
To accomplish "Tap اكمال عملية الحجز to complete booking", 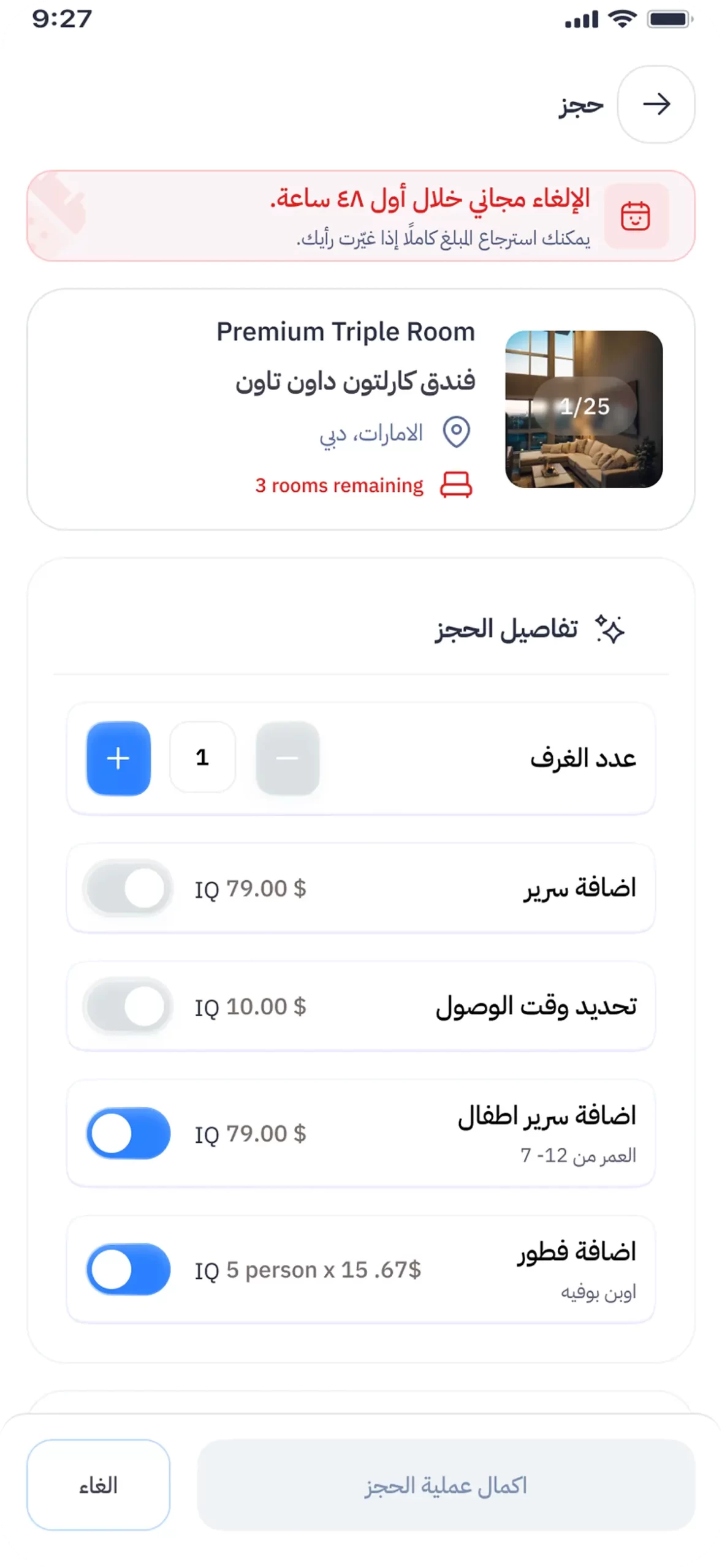I will (446, 1485).
